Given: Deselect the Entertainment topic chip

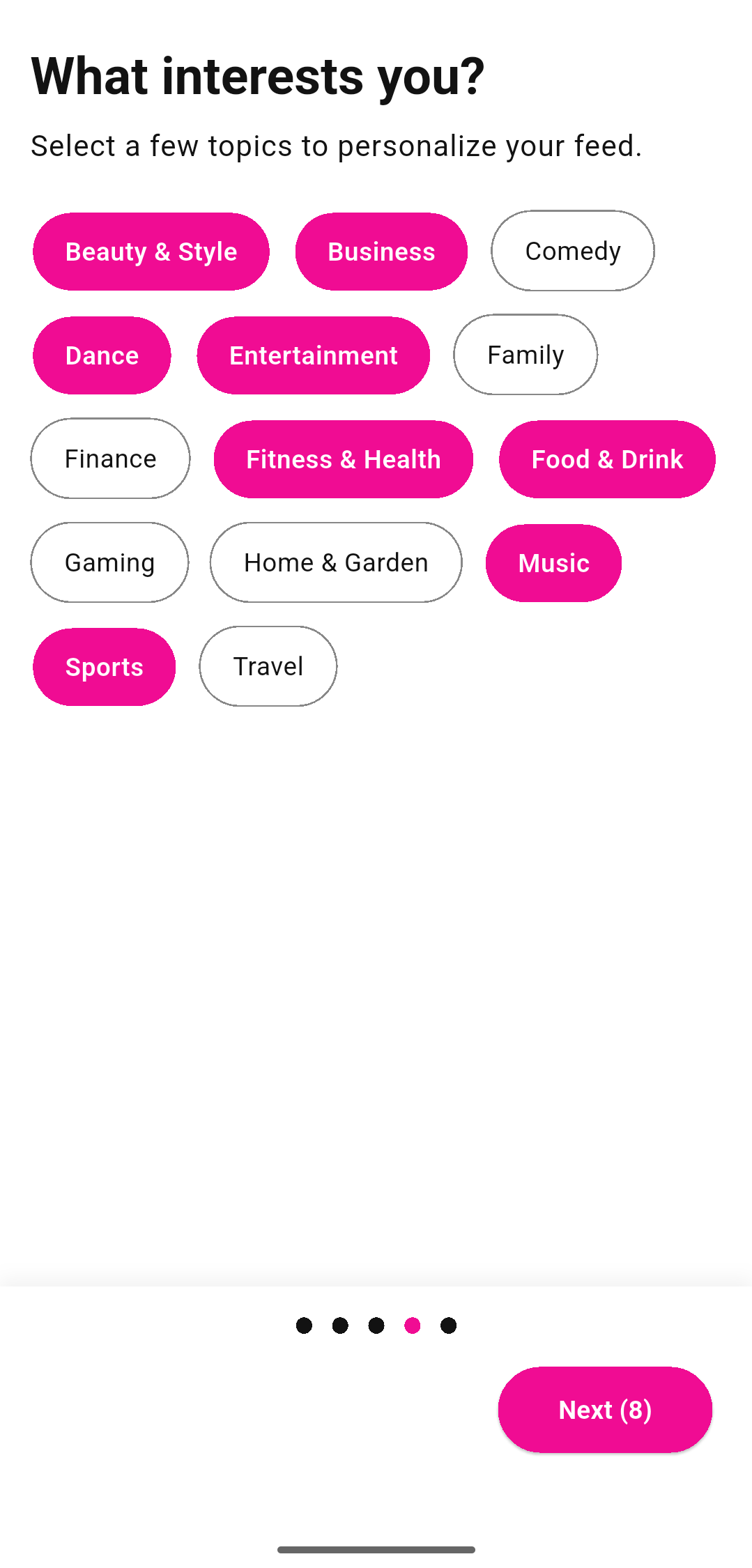Looking at the screenshot, I should pos(313,355).
